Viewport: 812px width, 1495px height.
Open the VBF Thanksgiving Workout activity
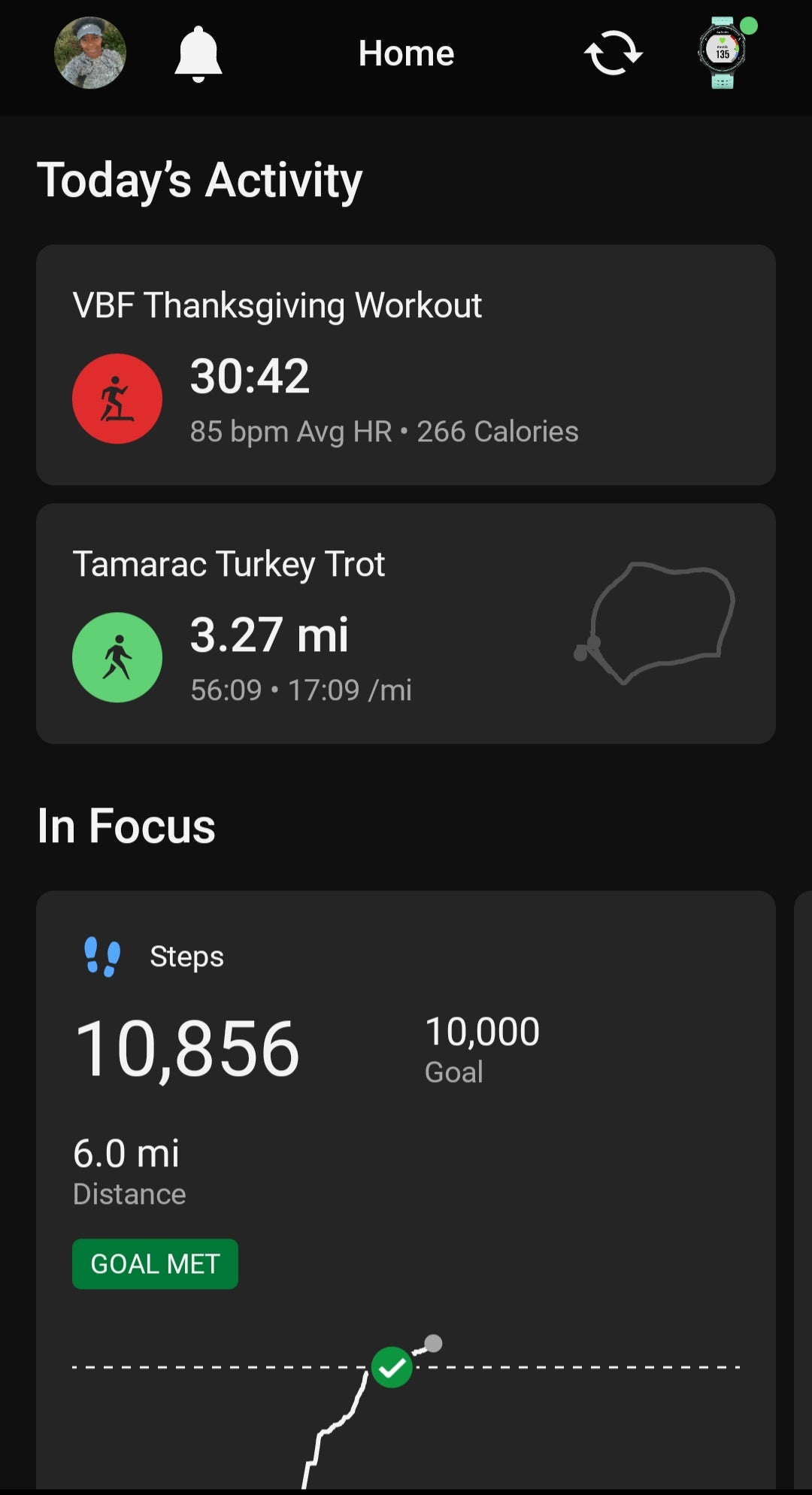click(406, 365)
